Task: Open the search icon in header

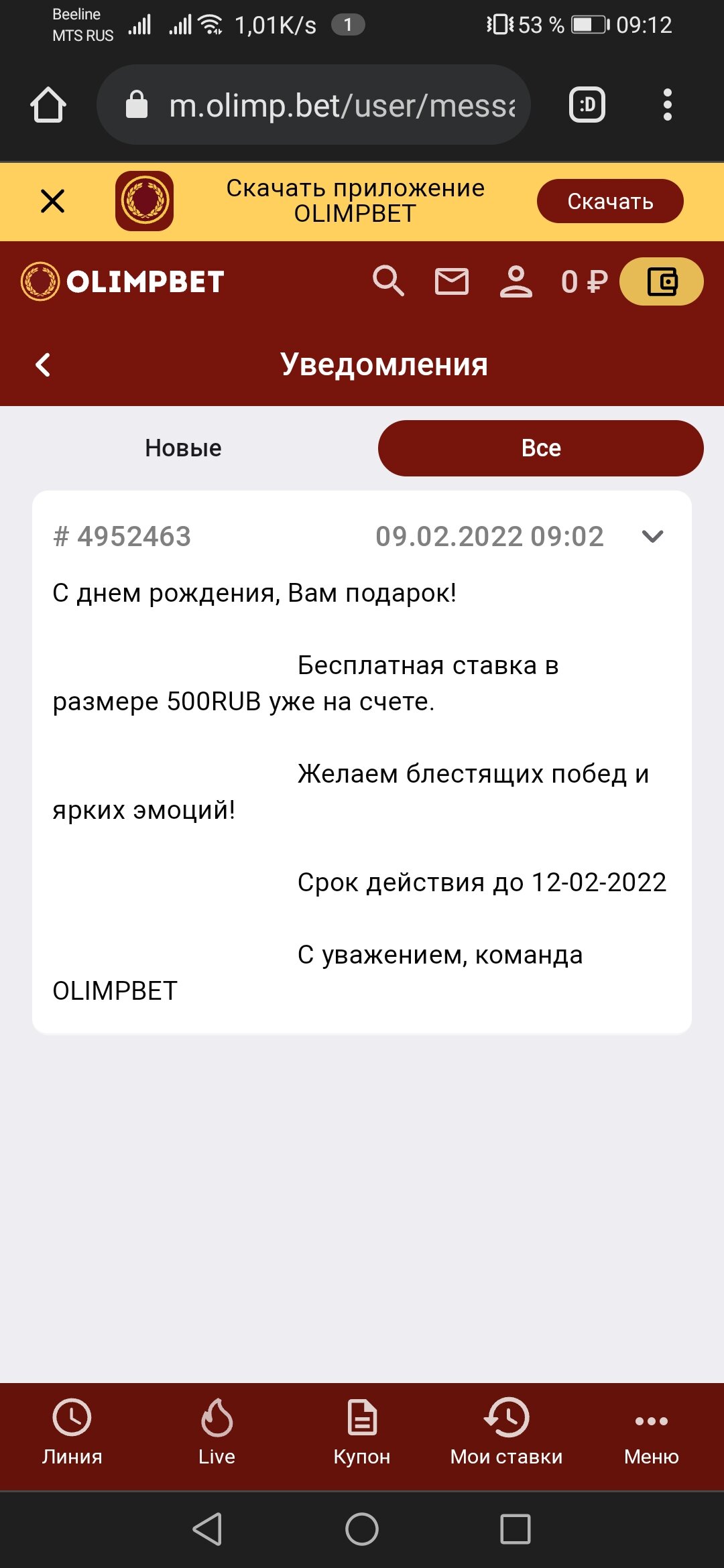Action: click(388, 281)
